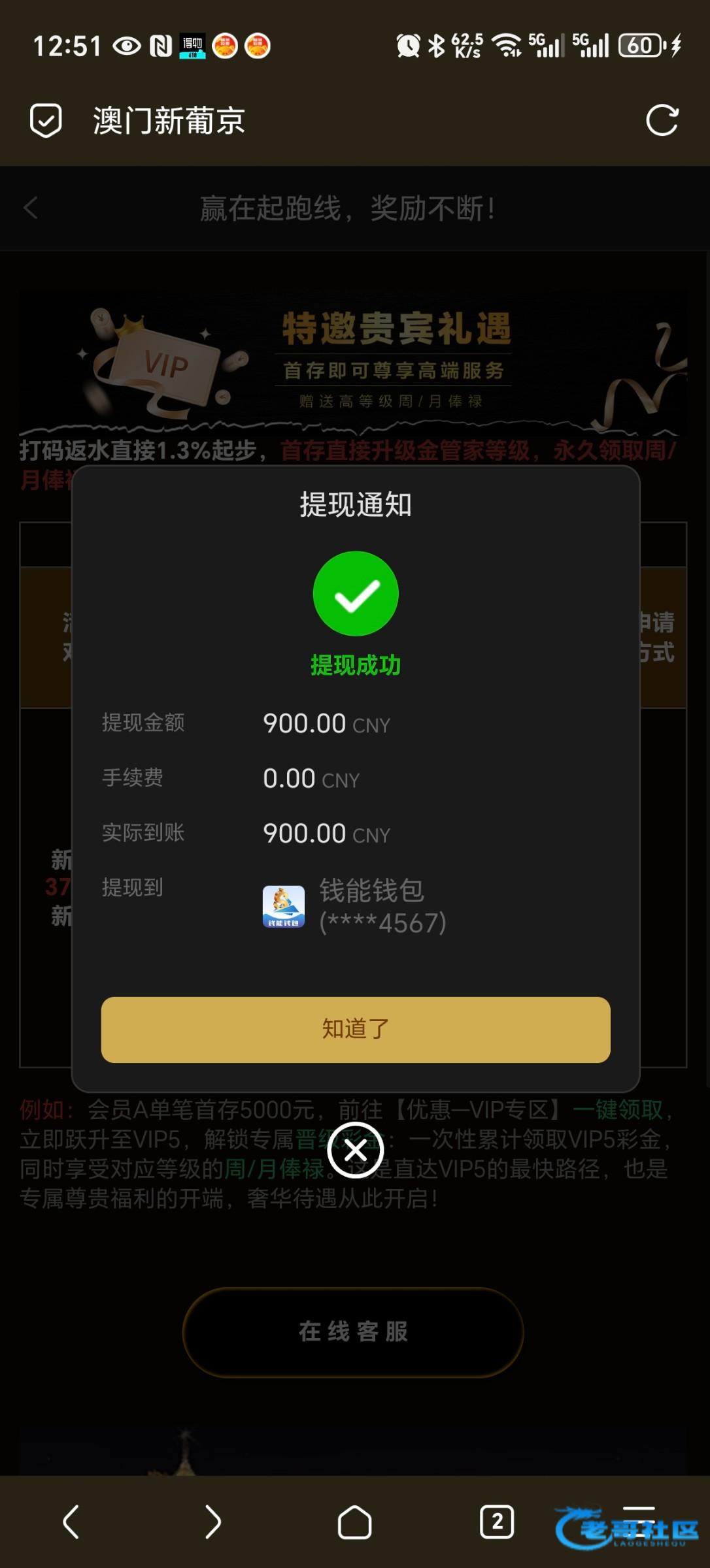
Task: Go forward in the browser bottom bar
Action: pyautogui.click(x=213, y=1522)
